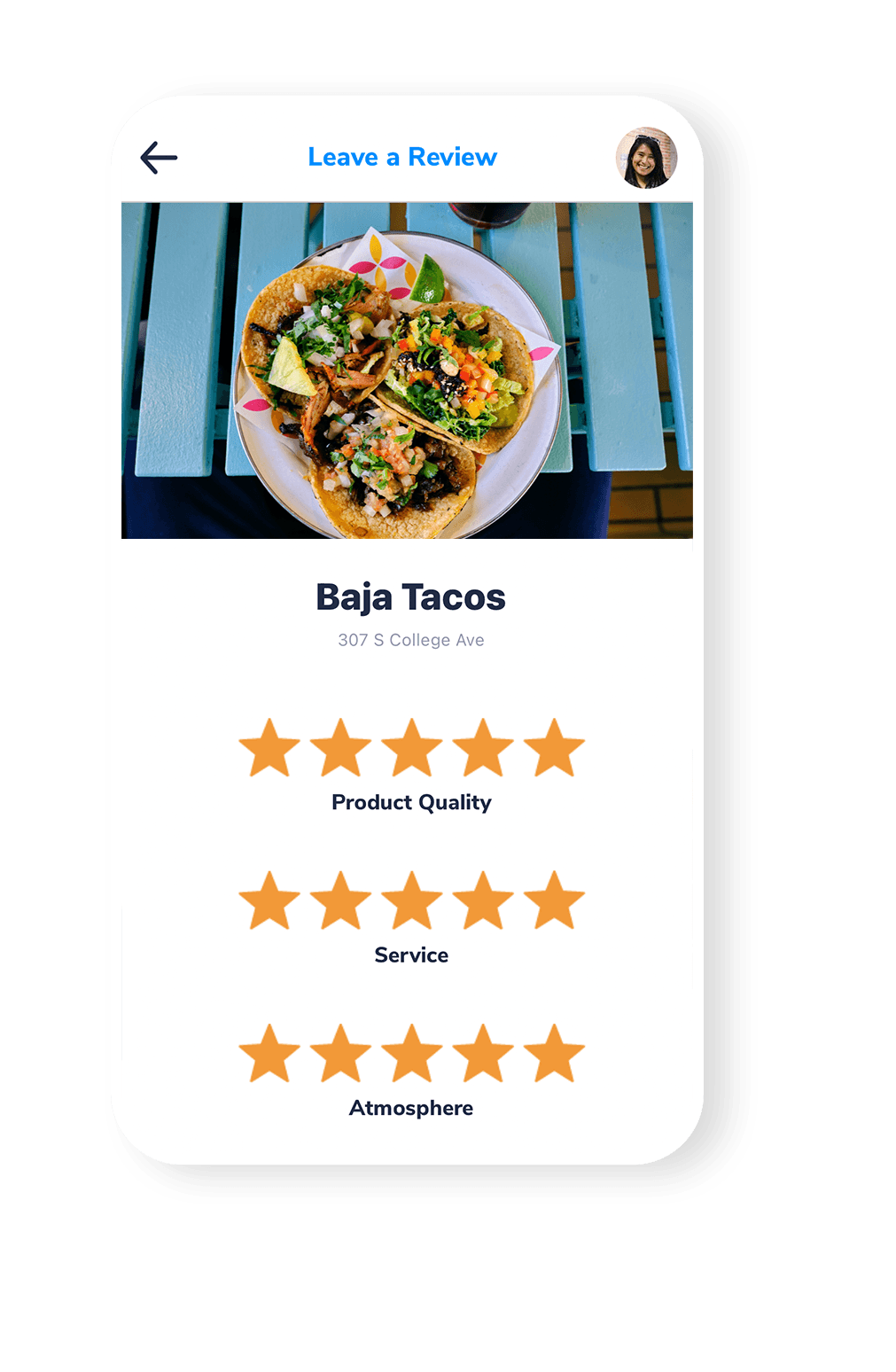
Task: Give Atmosphere three stars
Action: point(412,1055)
